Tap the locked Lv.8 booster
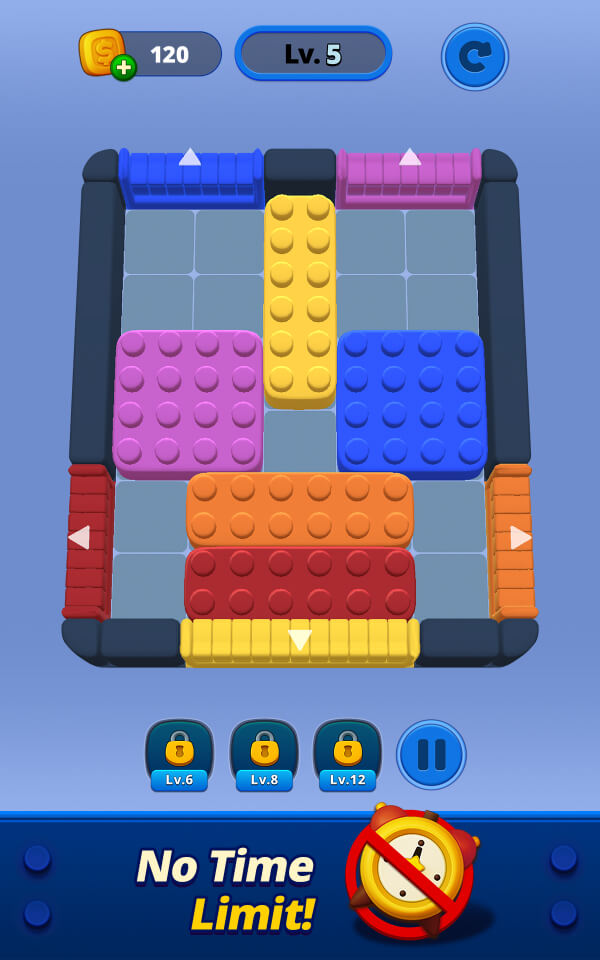 264,754
